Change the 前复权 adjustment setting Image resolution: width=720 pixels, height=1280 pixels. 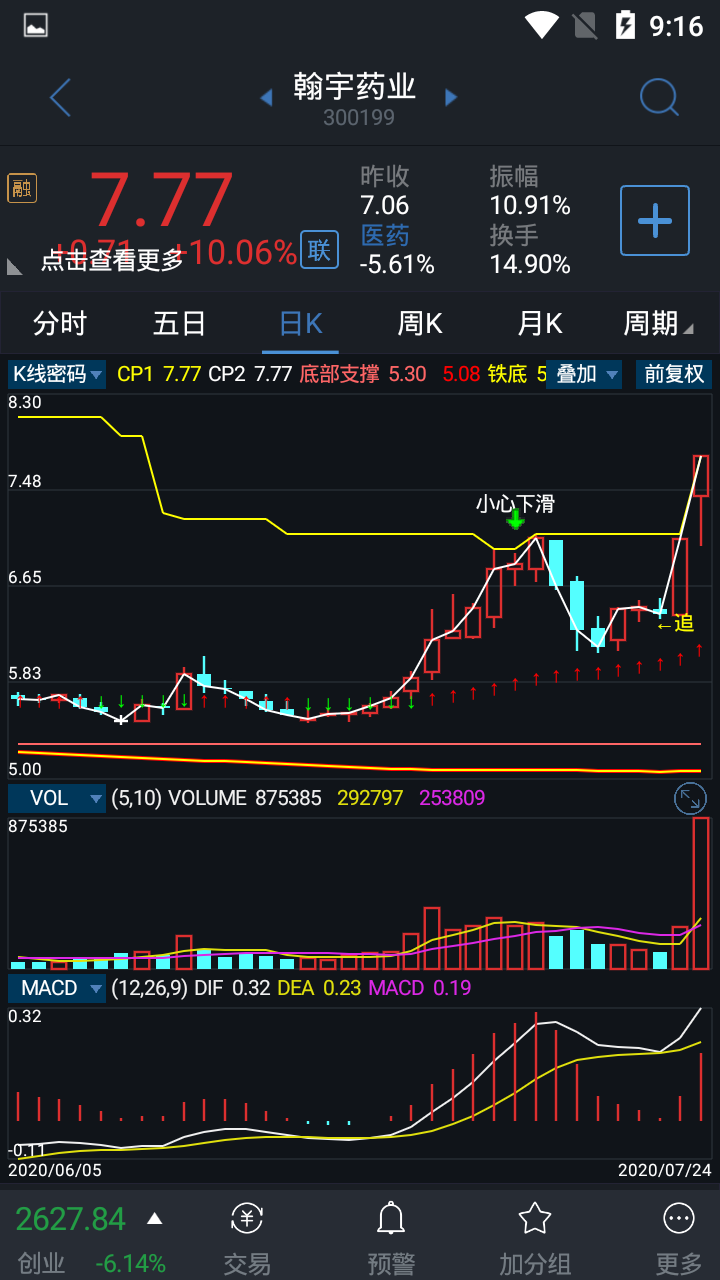point(674,375)
